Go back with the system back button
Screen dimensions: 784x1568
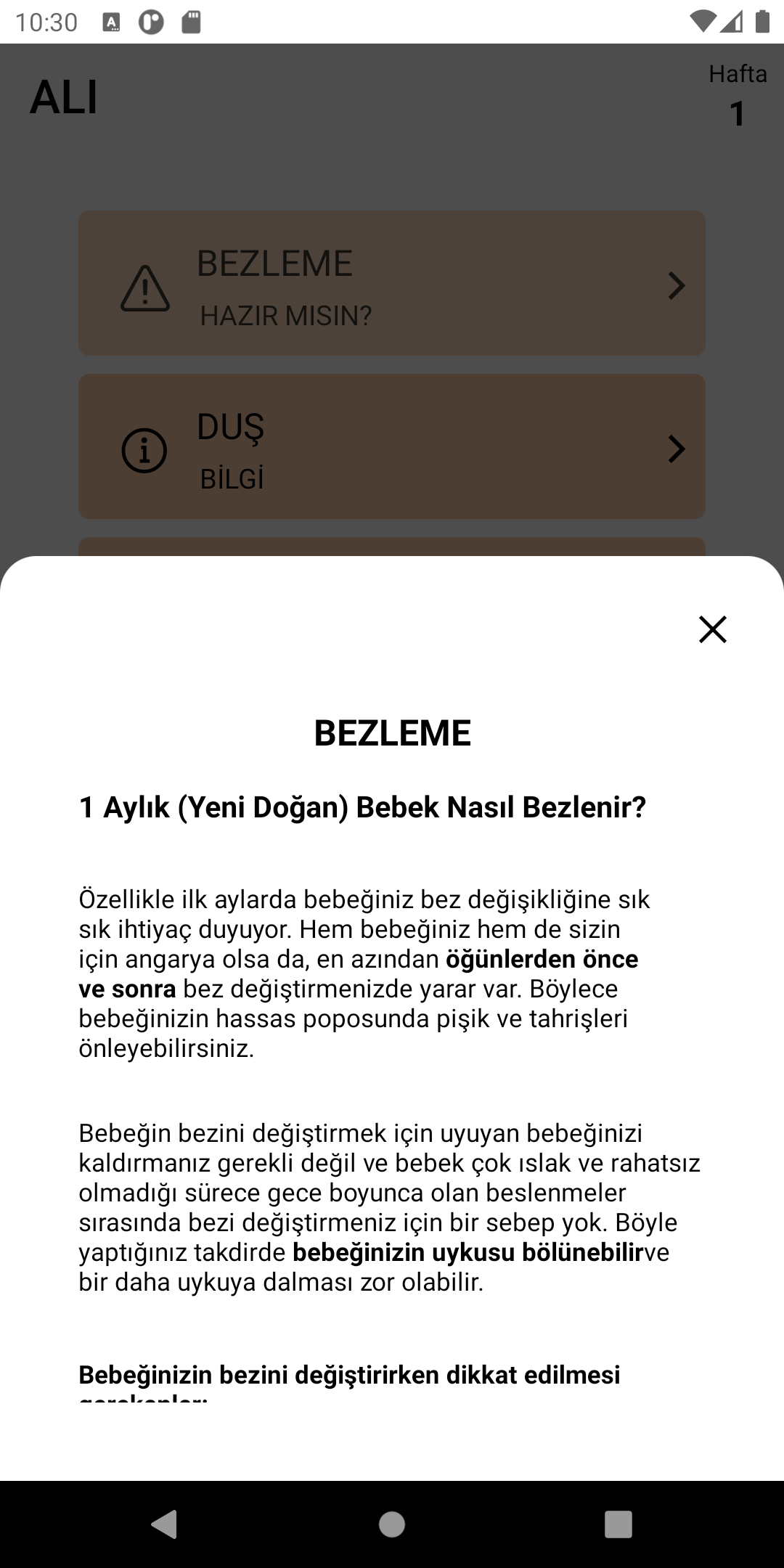pos(165,1524)
